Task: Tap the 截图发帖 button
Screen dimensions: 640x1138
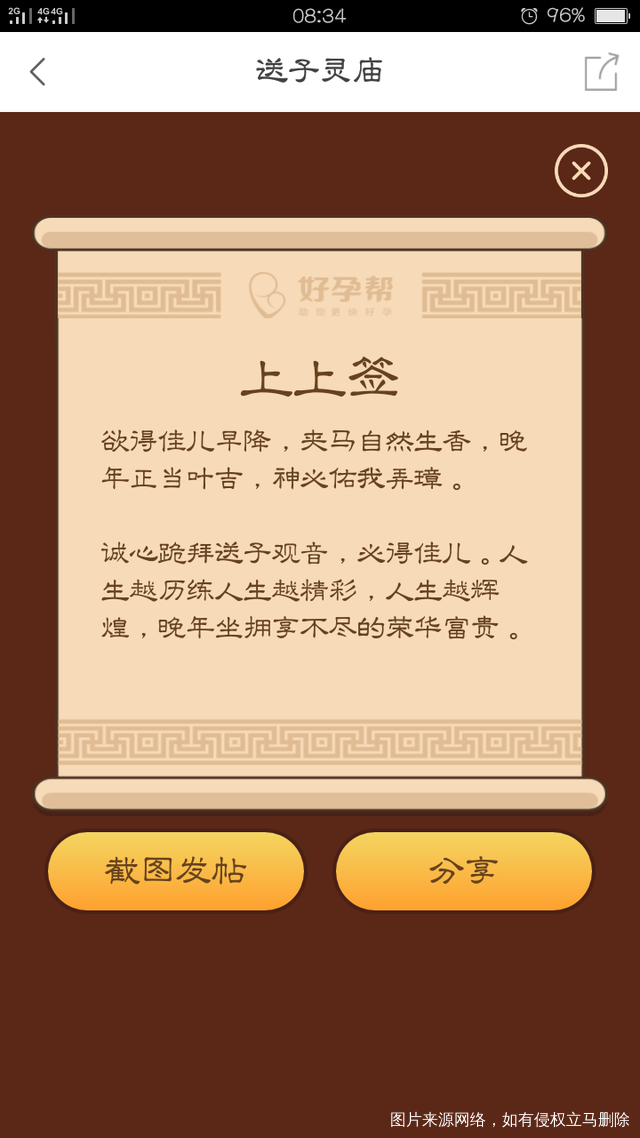Action: (x=176, y=871)
